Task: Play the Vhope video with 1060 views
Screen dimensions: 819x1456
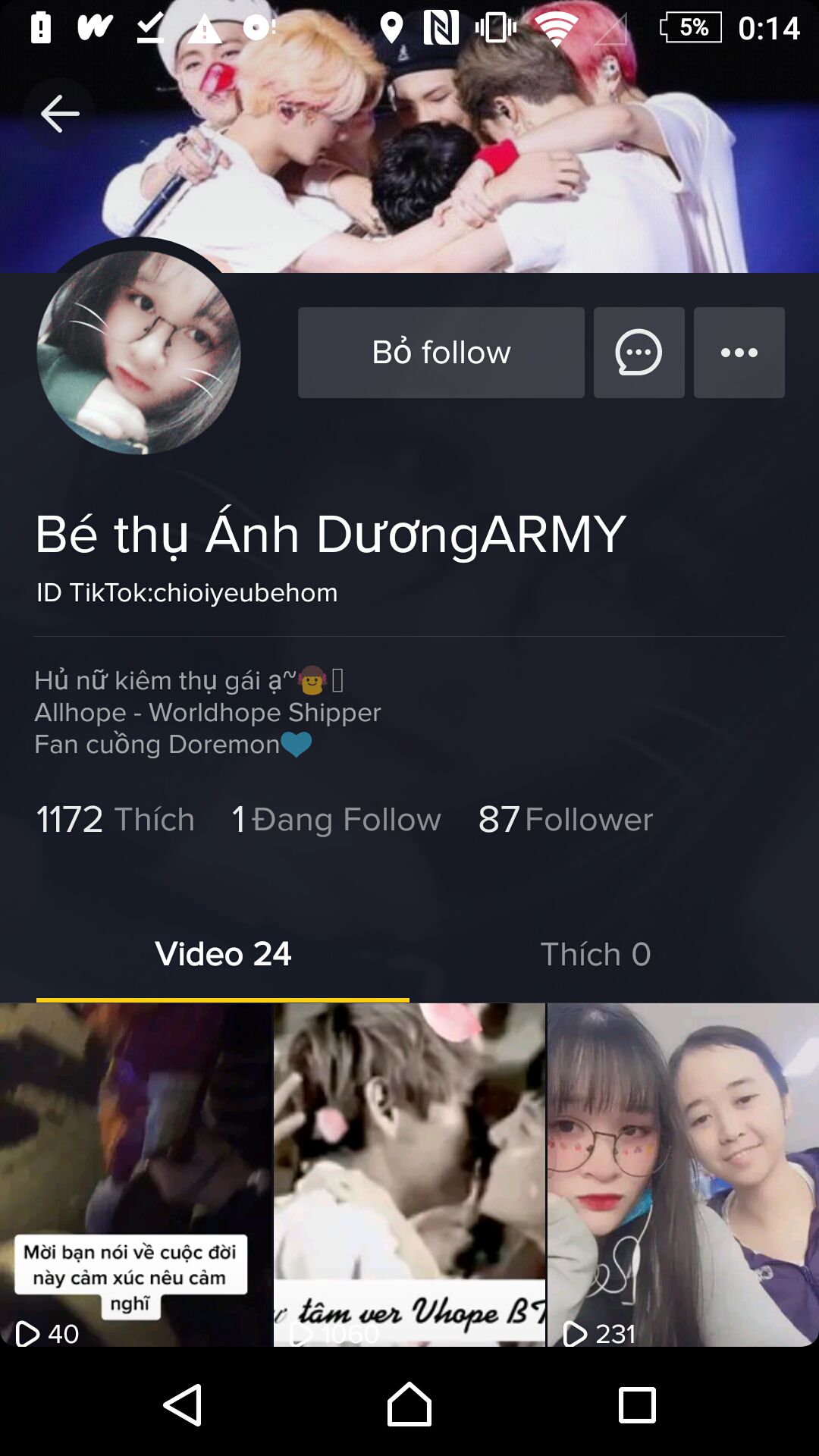Action: coord(409,1175)
